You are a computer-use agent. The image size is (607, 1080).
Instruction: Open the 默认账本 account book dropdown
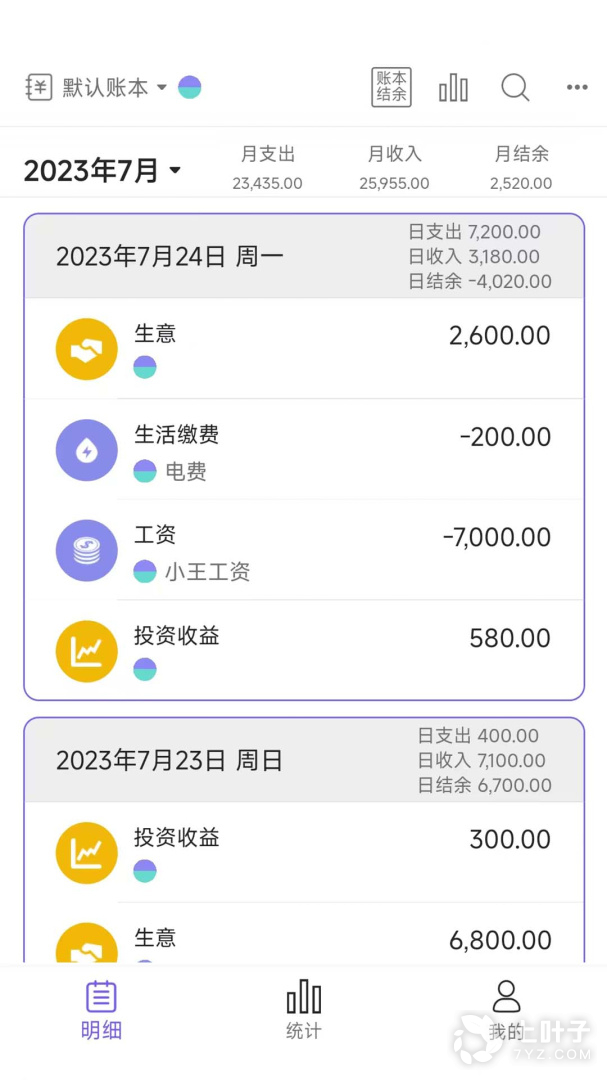point(96,87)
